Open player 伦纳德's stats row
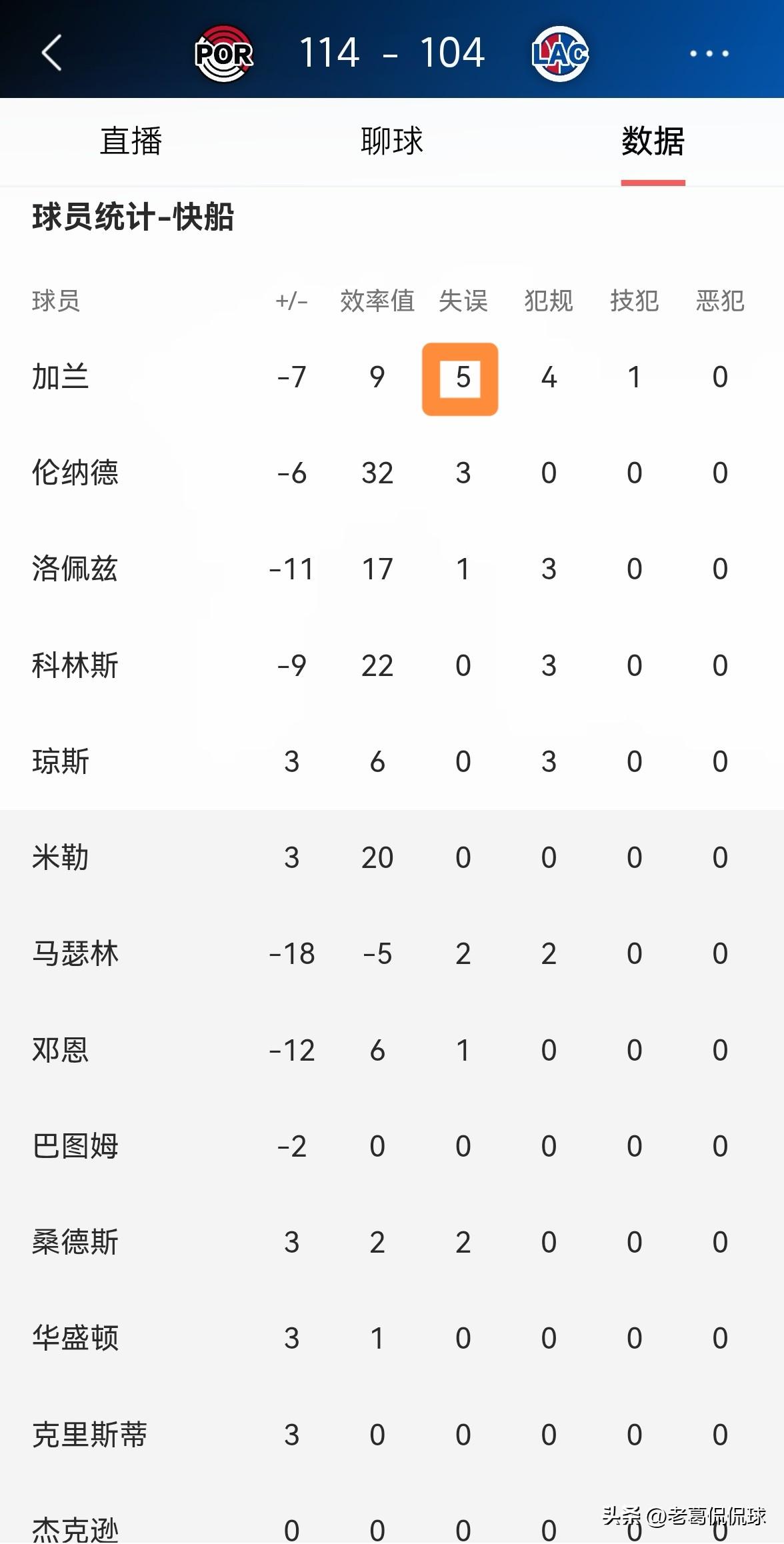Image resolution: width=784 pixels, height=1544 pixels. [x=392, y=473]
